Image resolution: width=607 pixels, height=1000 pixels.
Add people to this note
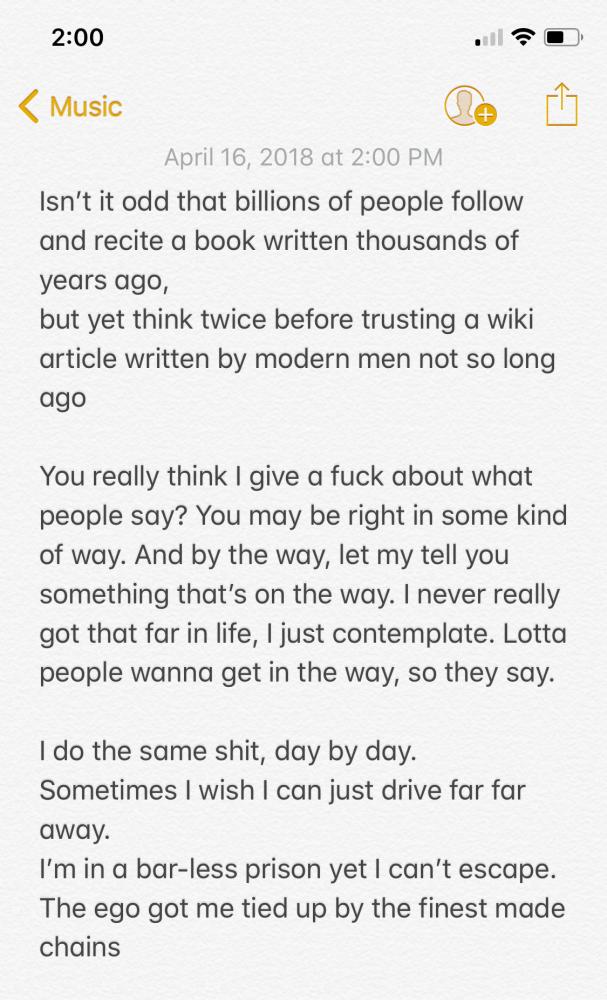point(470,106)
